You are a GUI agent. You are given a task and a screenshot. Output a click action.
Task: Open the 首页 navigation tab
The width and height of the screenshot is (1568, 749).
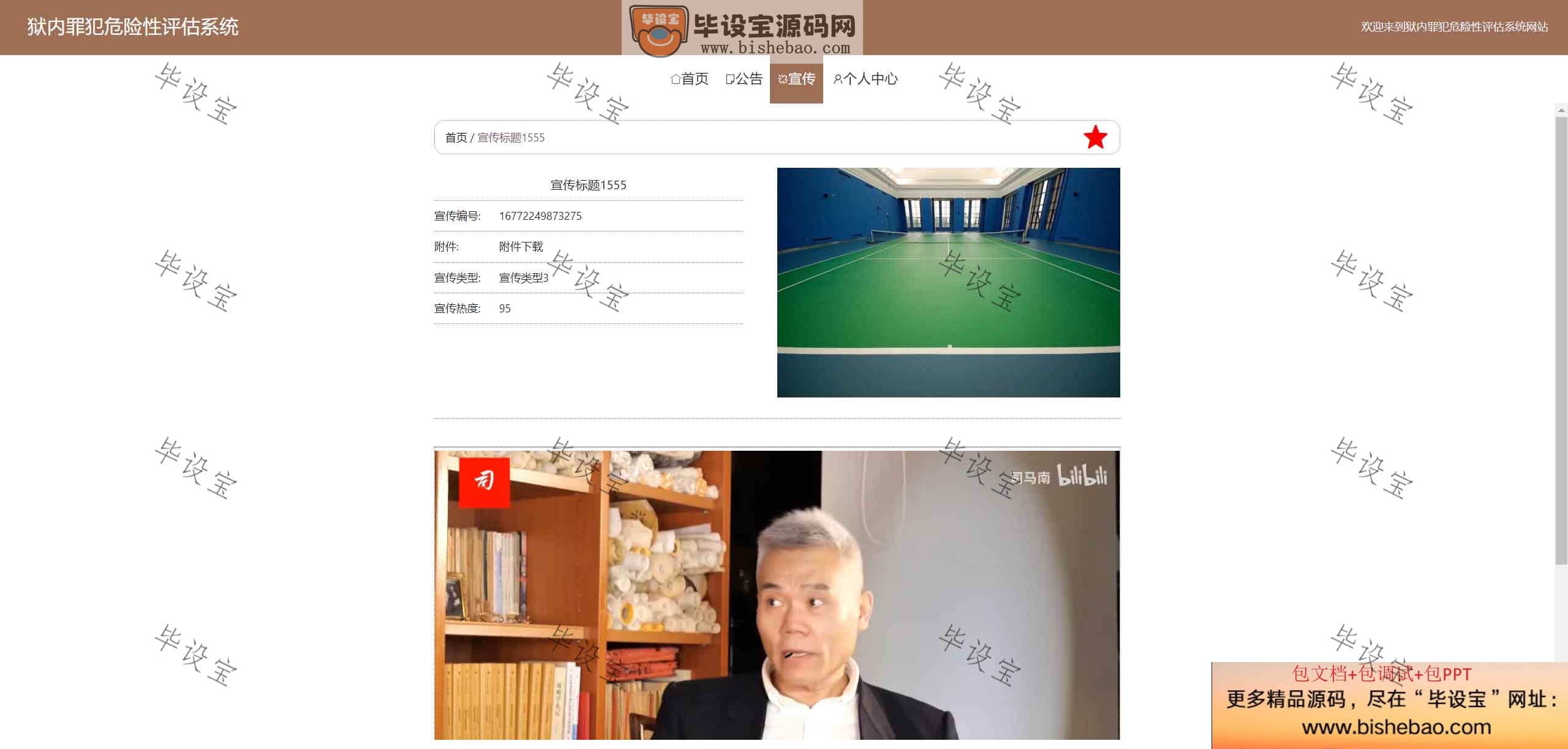[689, 79]
